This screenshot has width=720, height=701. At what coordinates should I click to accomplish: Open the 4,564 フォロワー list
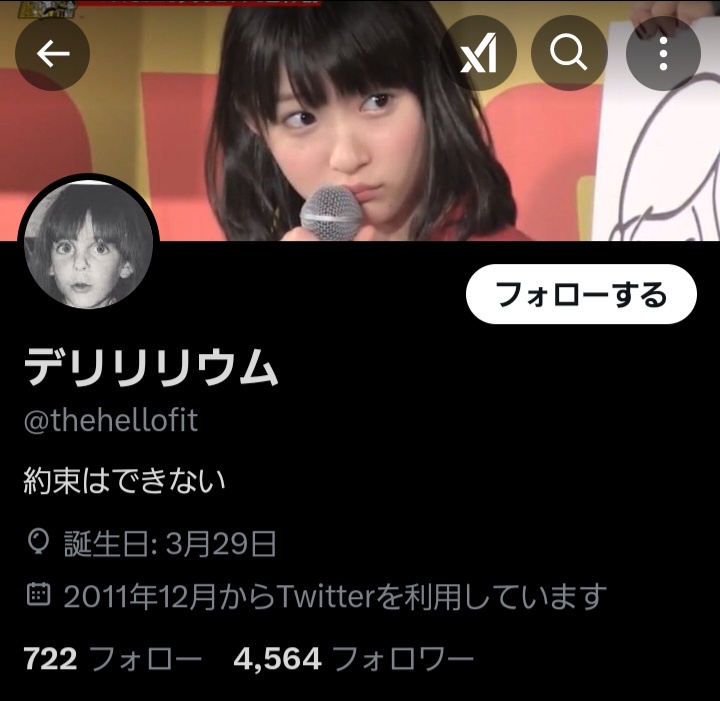[x=352, y=658]
